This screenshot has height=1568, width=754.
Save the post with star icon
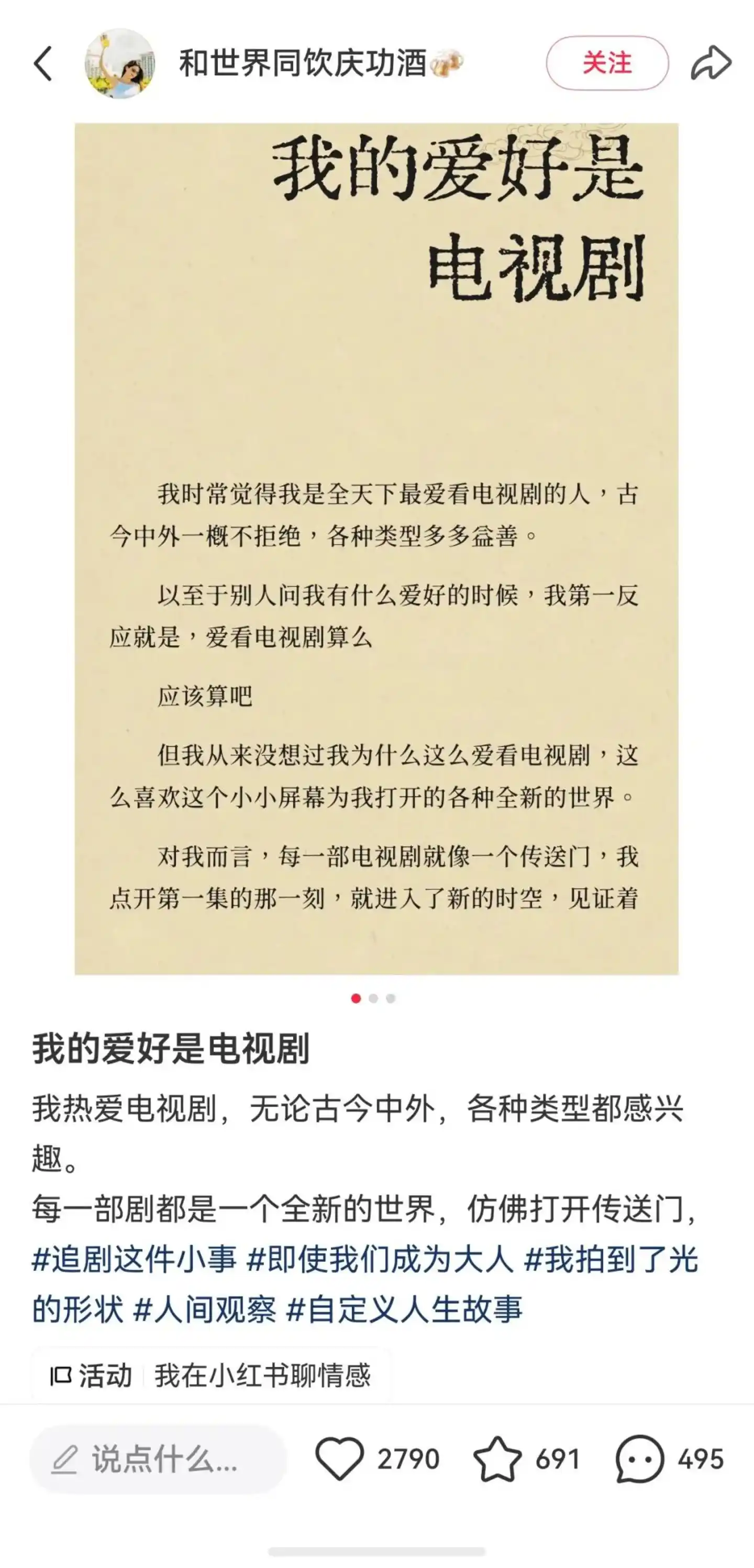click(x=497, y=1459)
